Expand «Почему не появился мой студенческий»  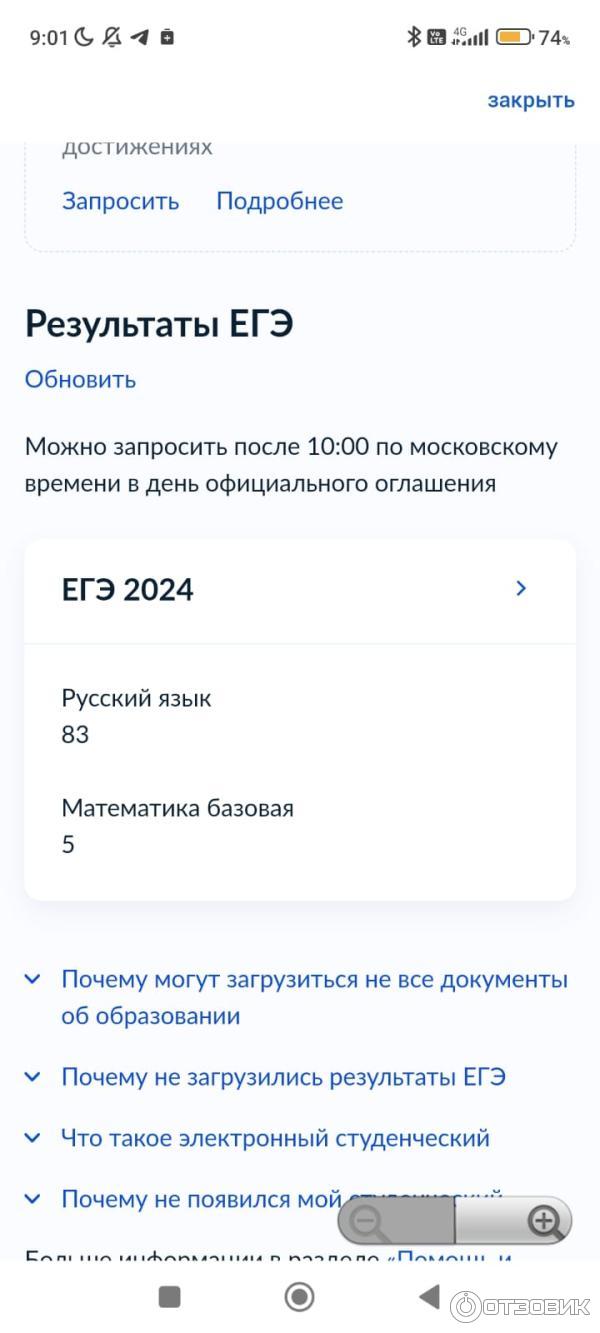tap(200, 1199)
